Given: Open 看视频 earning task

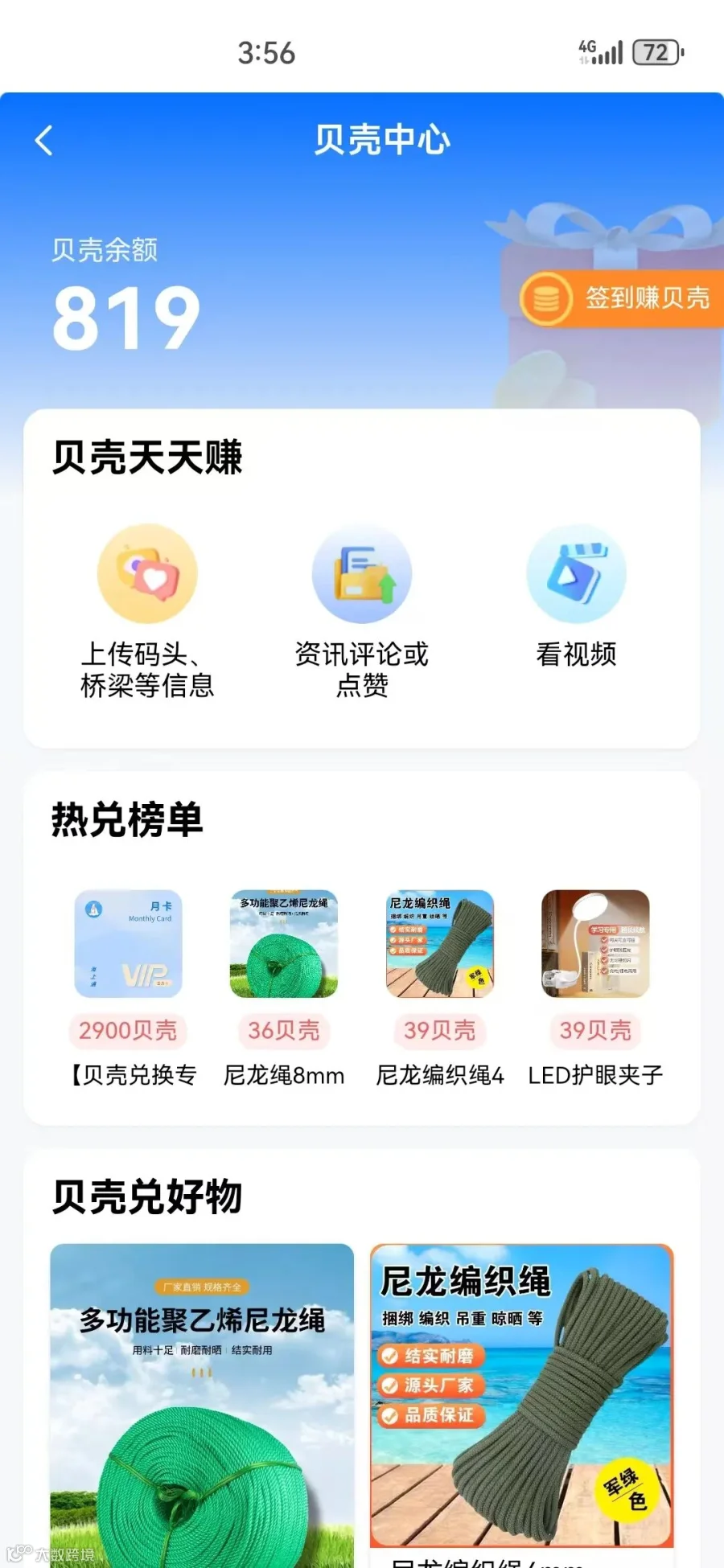Looking at the screenshot, I should pos(576,597).
